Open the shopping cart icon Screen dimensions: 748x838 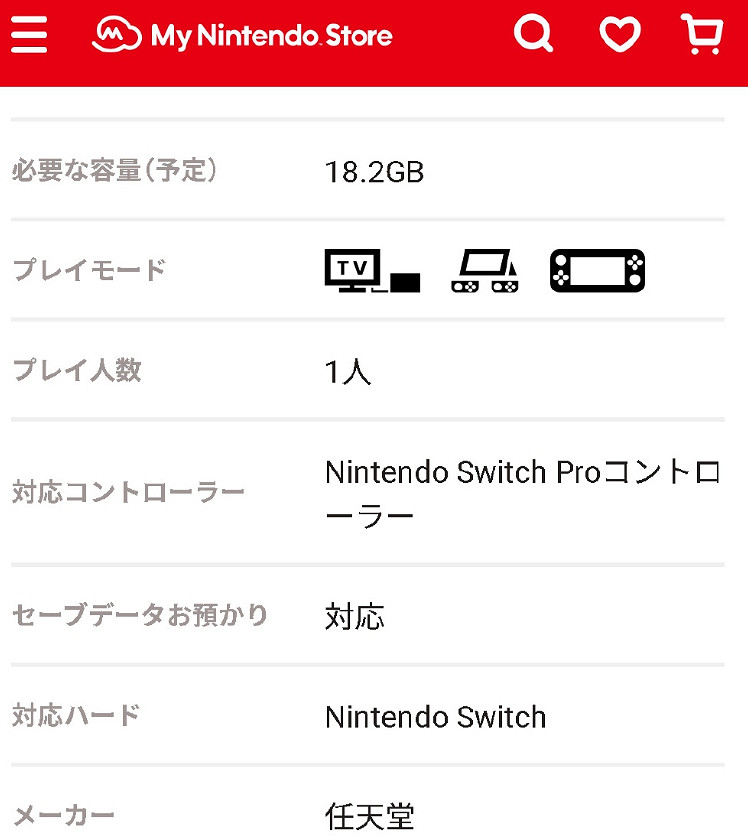[x=702, y=33]
